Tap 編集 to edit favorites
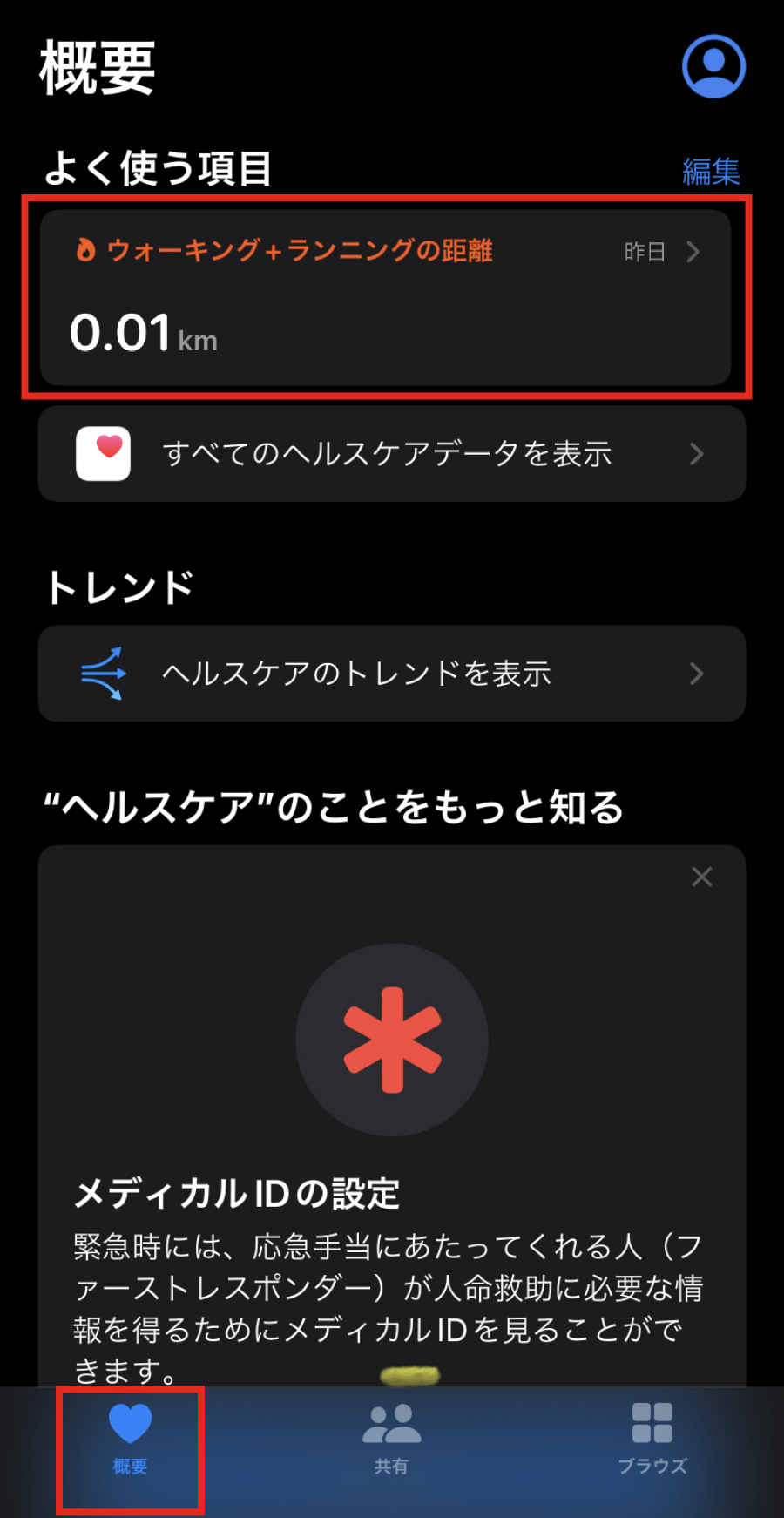The width and height of the screenshot is (784, 1518). coord(711,171)
